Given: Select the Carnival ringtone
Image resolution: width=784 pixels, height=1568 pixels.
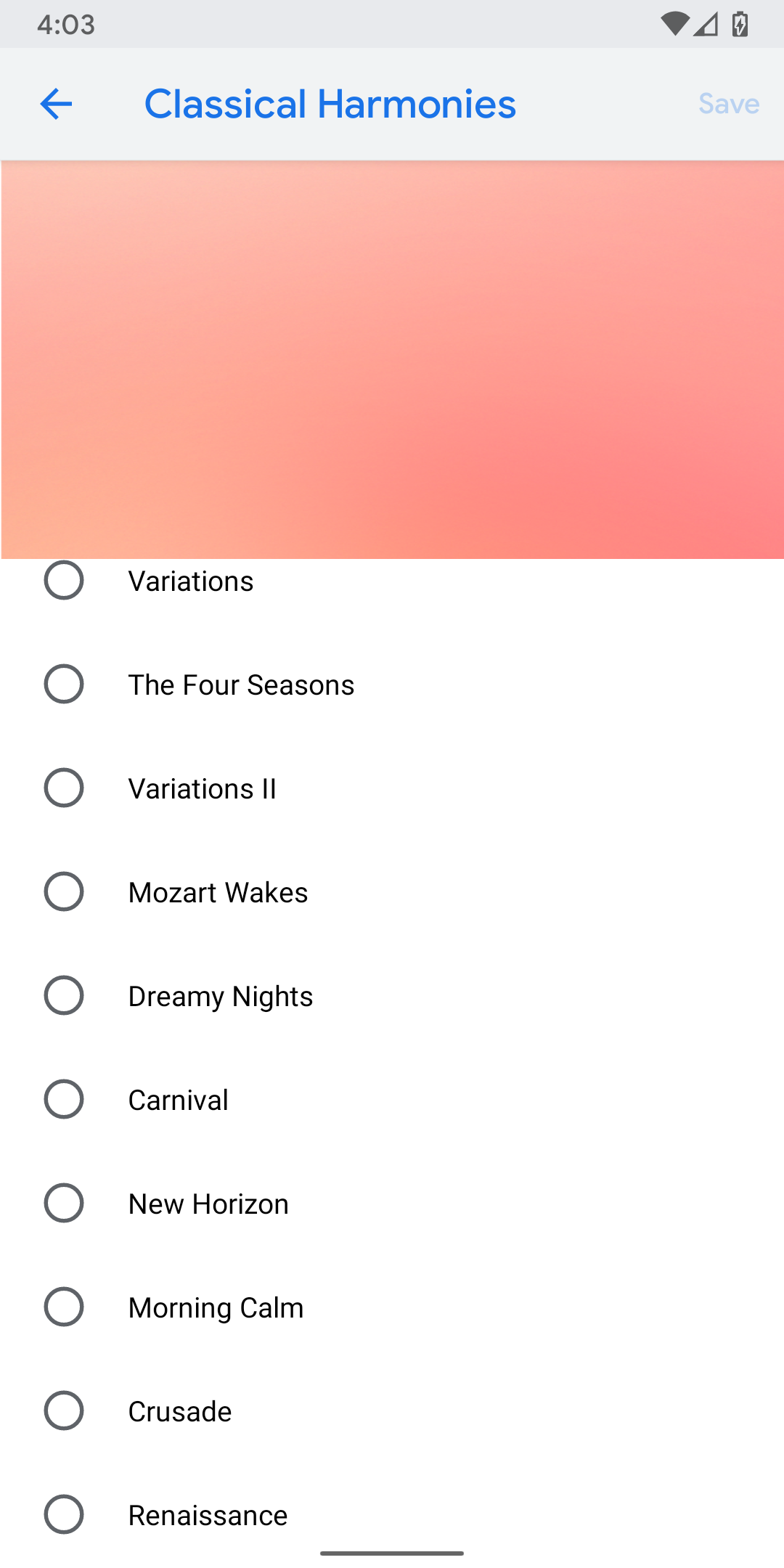Looking at the screenshot, I should pyautogui.click(x=63, y=1099).
